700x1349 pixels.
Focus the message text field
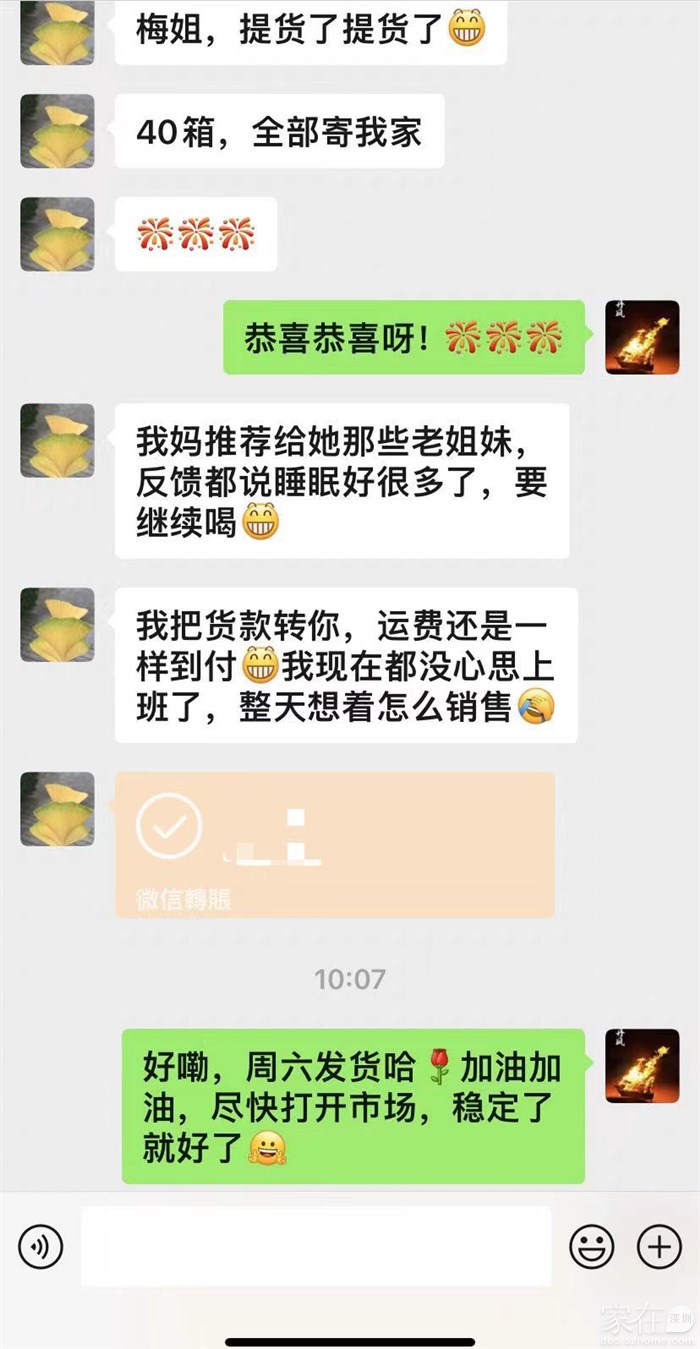click(316, 1246)
